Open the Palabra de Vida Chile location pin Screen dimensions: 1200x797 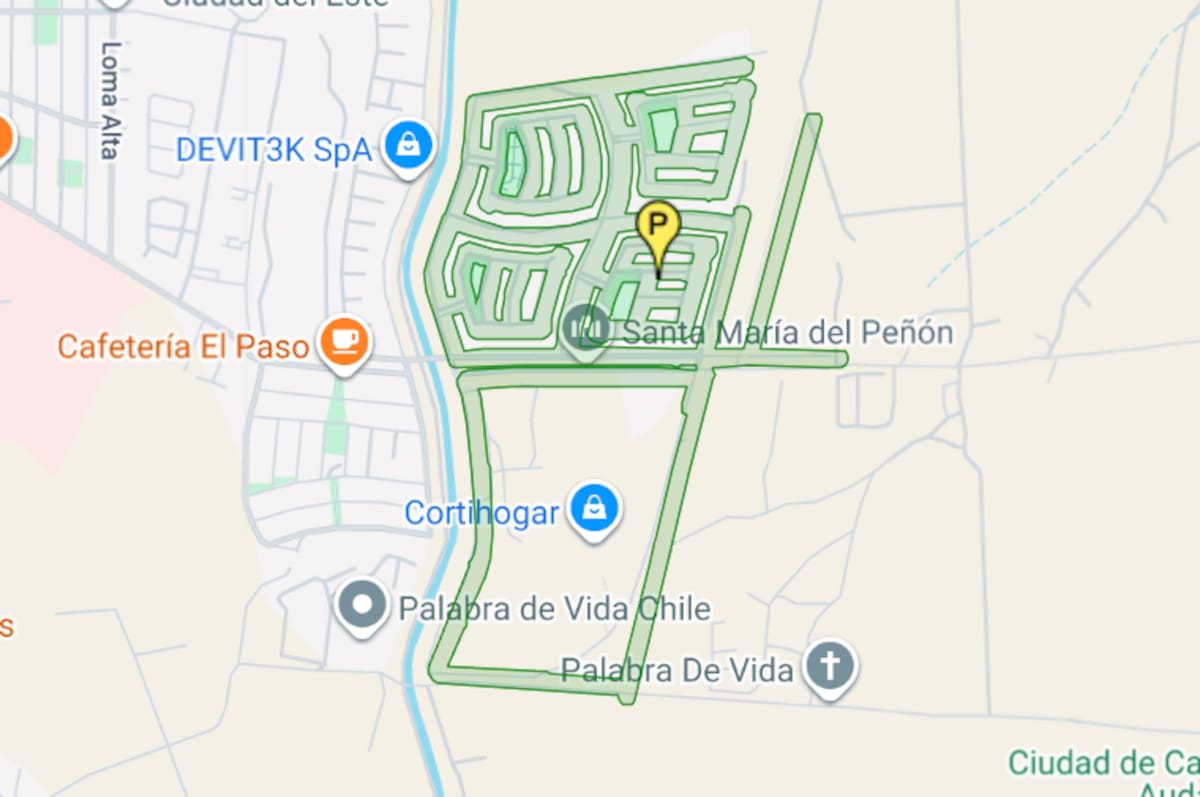click(x=361, y=605)
